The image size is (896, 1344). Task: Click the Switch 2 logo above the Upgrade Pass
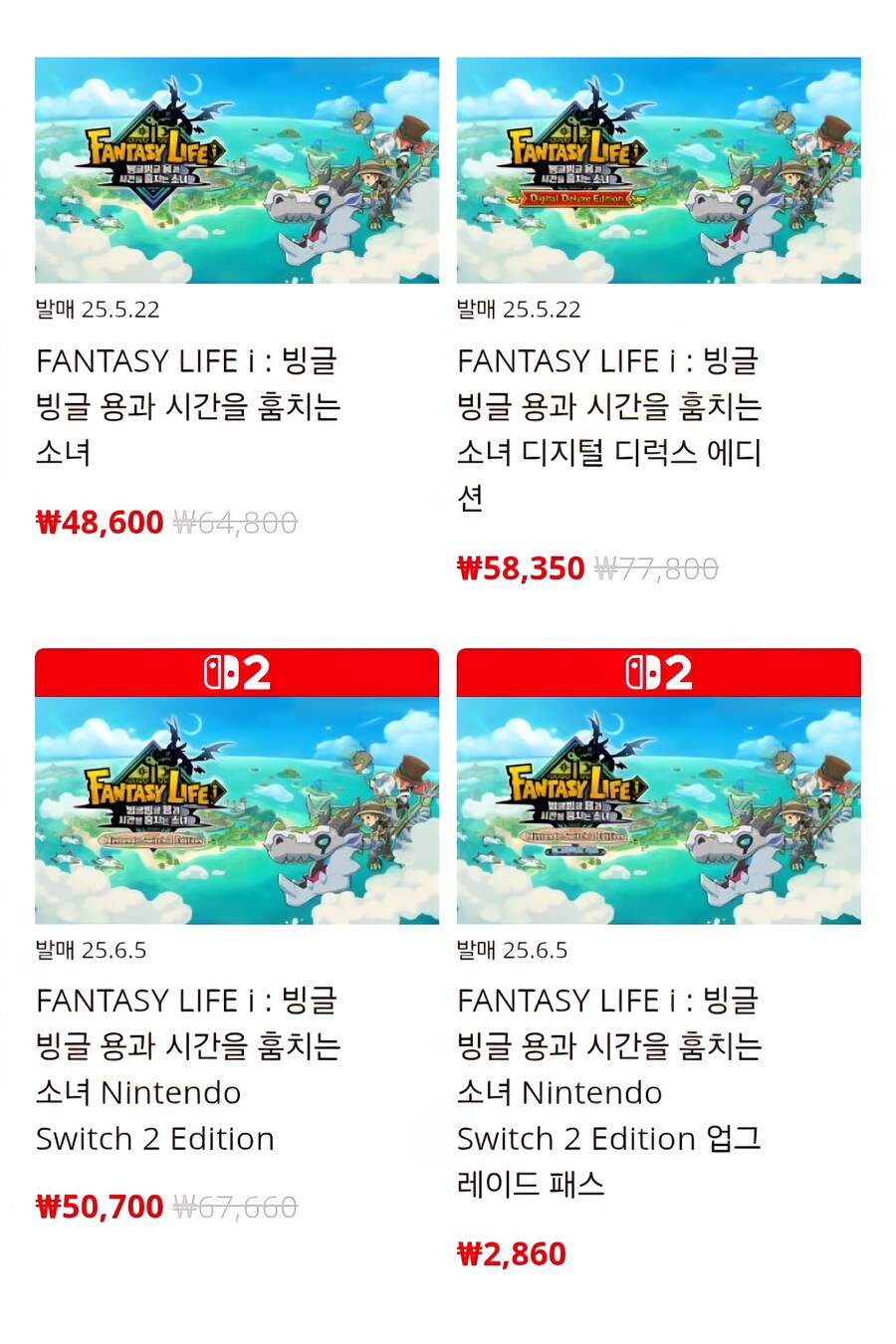658,672
